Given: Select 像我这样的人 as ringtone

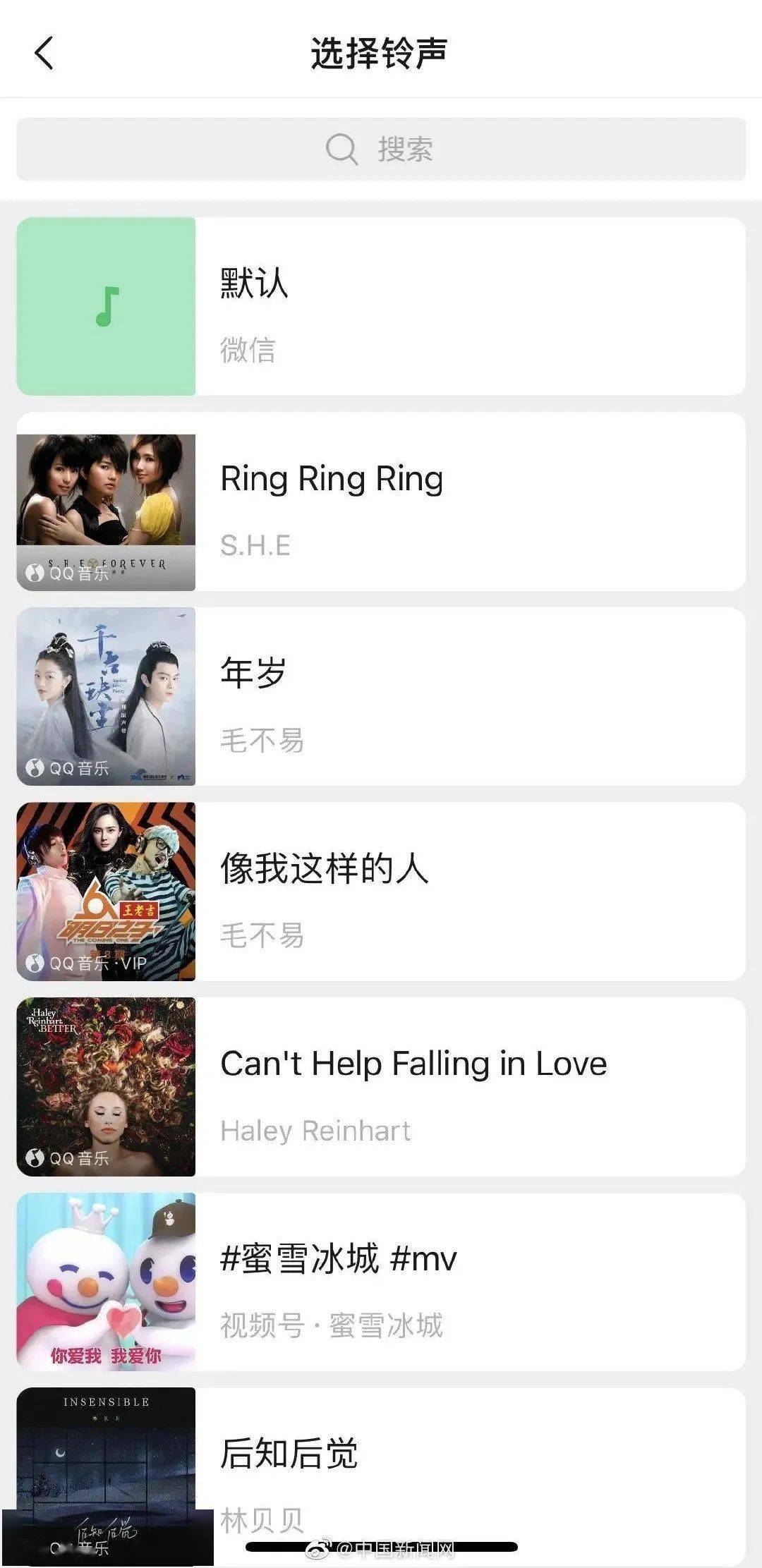Looking at the screenshot, I should 381,892.
